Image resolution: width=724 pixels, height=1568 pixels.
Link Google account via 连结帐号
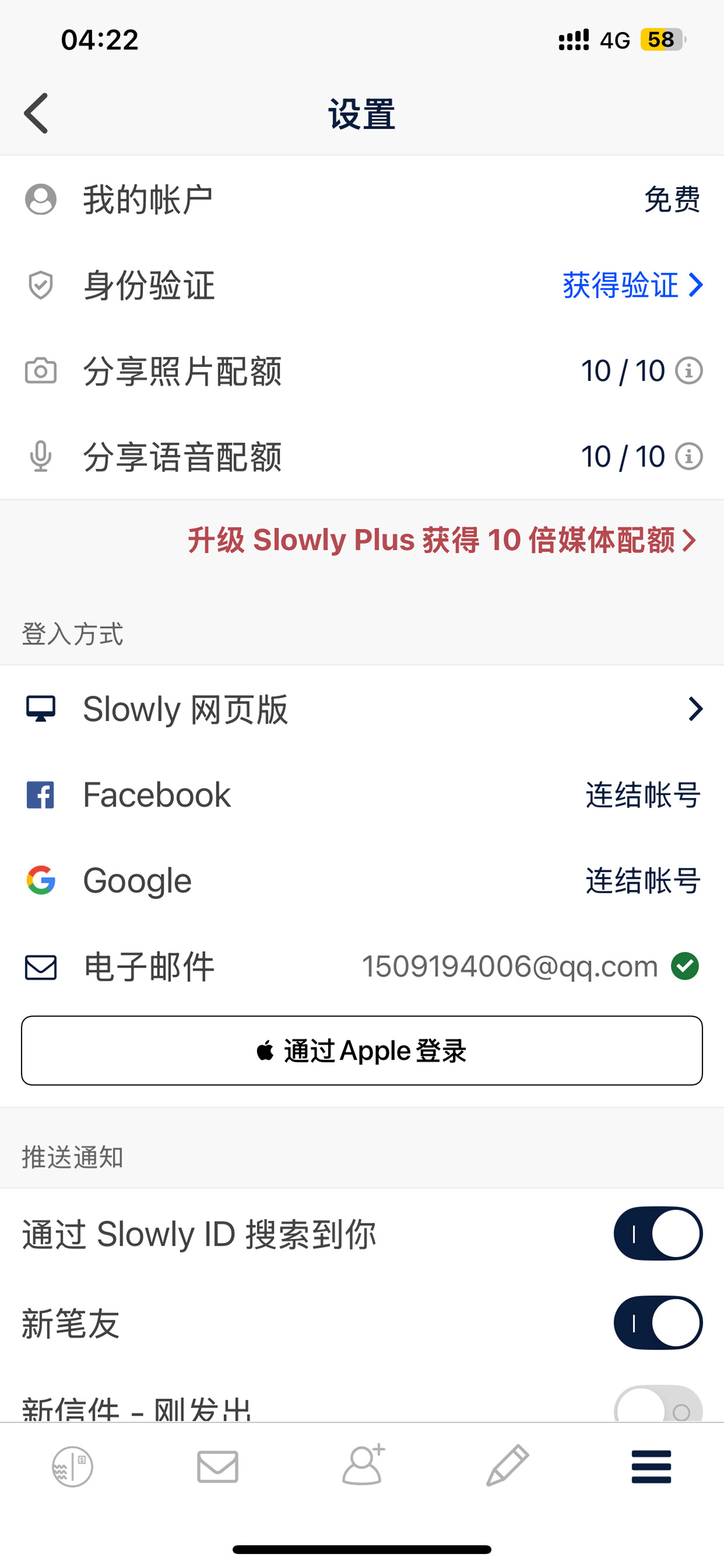pyautogui.click(x=643, y=881)
